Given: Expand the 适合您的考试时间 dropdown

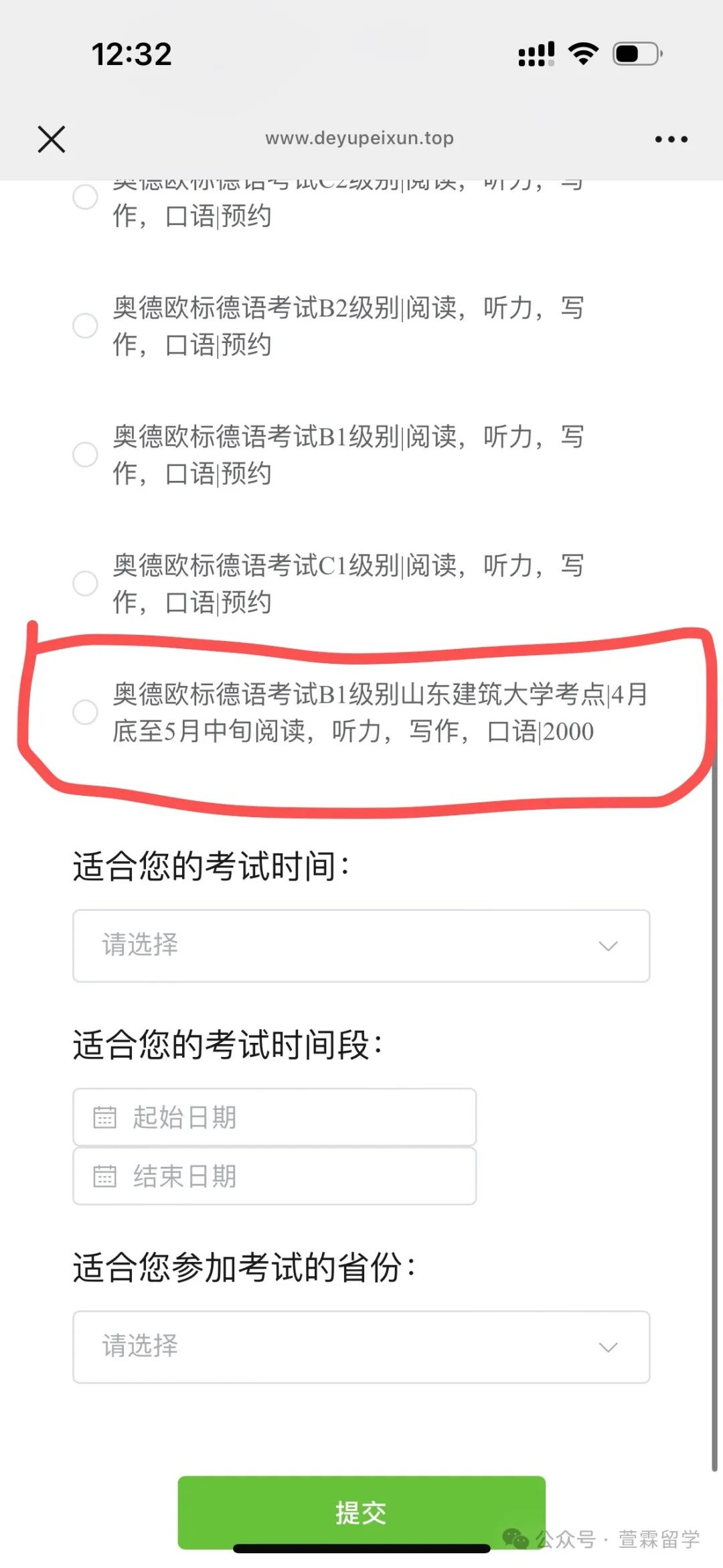Looking at the screenshot, I should point(361,946).
